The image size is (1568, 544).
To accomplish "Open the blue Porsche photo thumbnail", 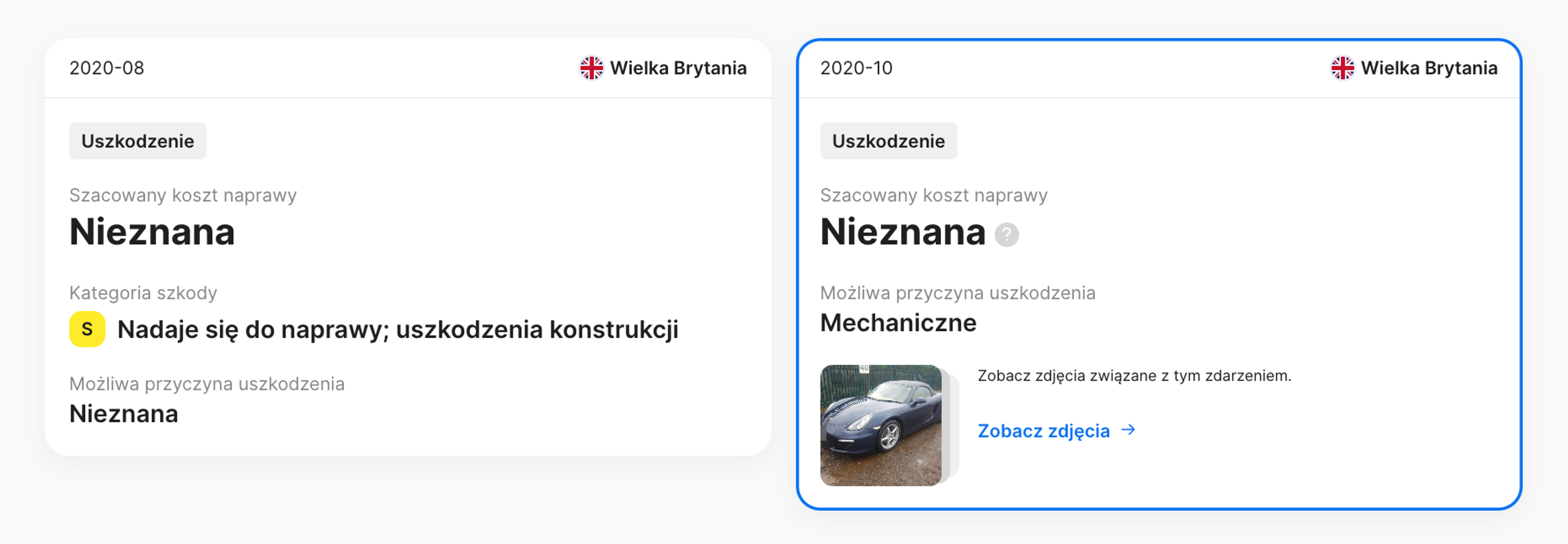I will click(881, 425).
